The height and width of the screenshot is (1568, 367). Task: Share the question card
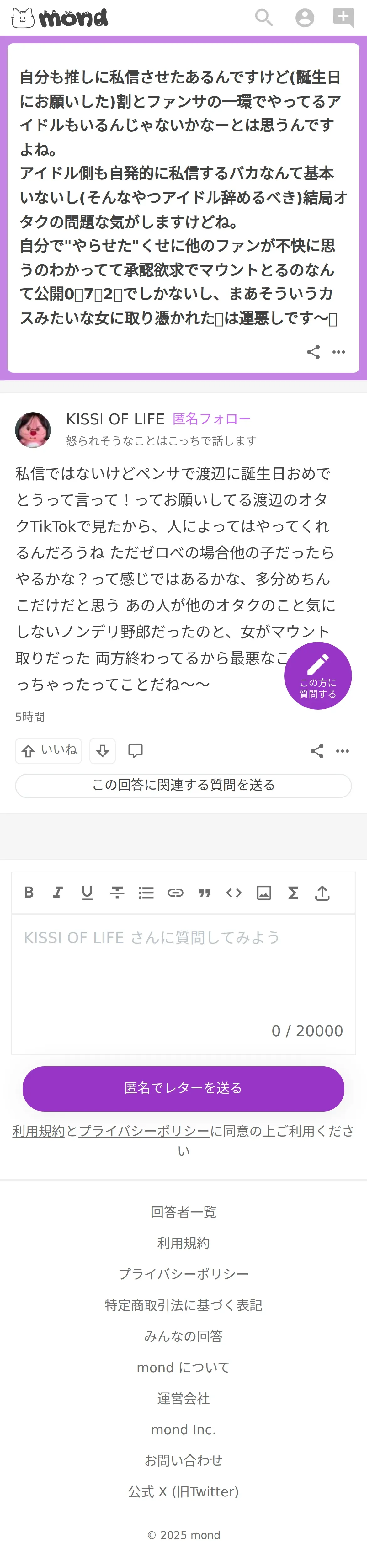[x=313, y=352]
